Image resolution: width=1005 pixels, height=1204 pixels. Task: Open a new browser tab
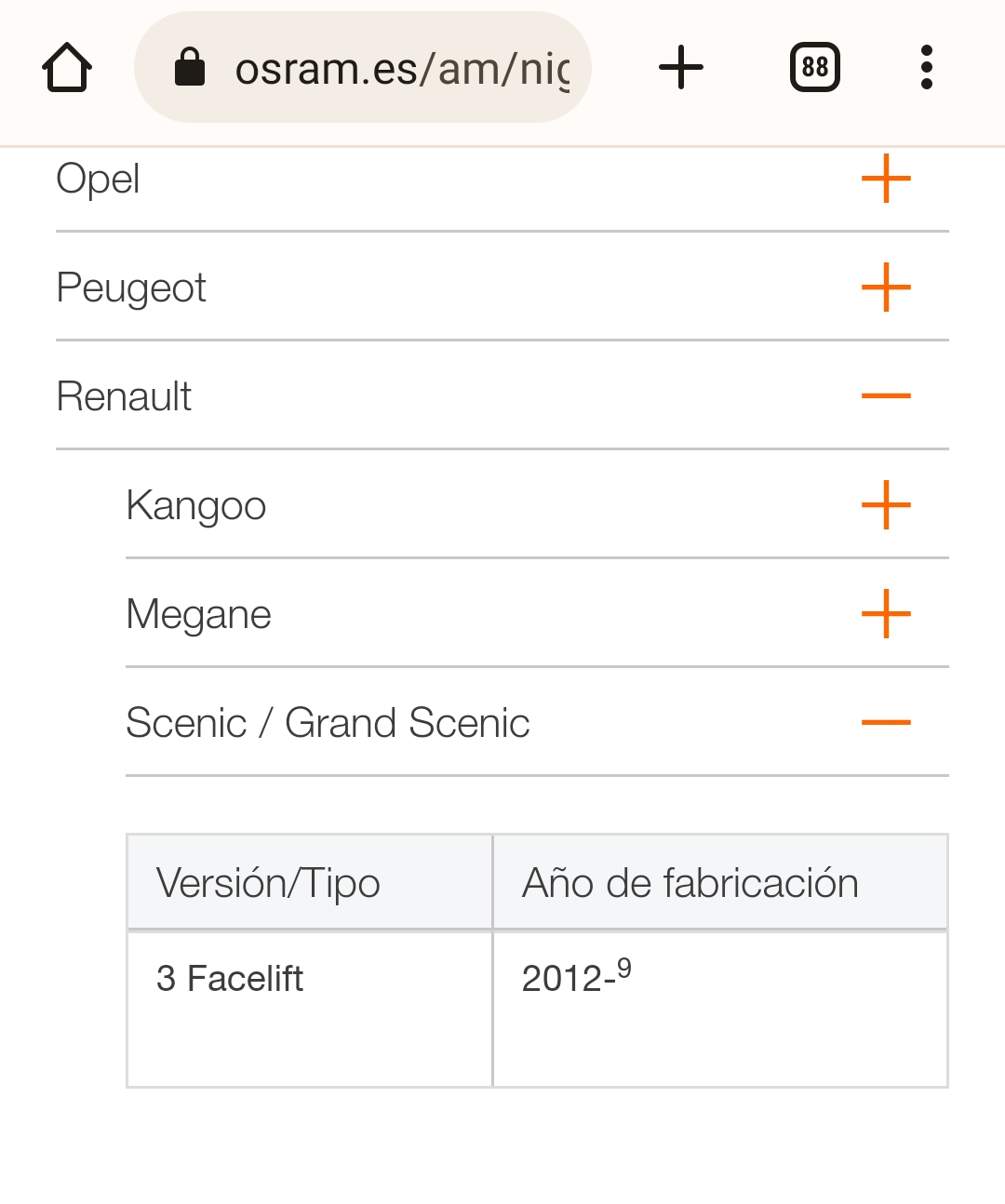pyautogui.click(x=681, y=68)
